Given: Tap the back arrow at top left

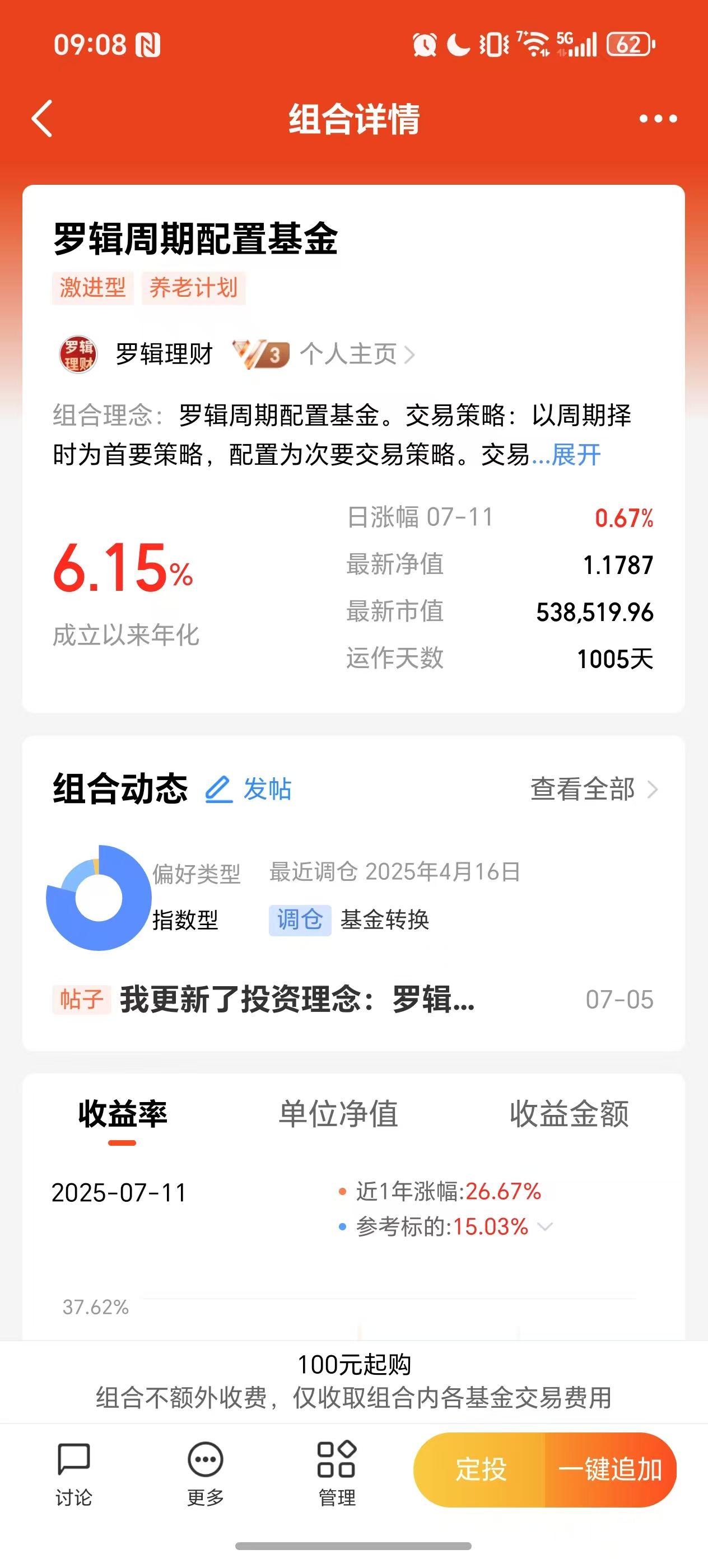Looking at the screenshot, I should pyautogui.click(x=43, y=120).
